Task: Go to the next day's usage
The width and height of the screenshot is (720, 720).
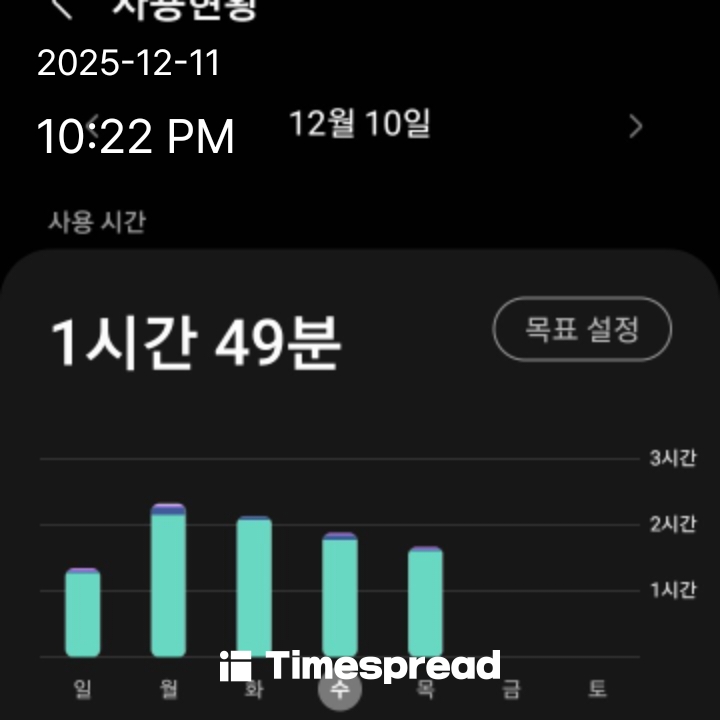Action: [635, 127]
